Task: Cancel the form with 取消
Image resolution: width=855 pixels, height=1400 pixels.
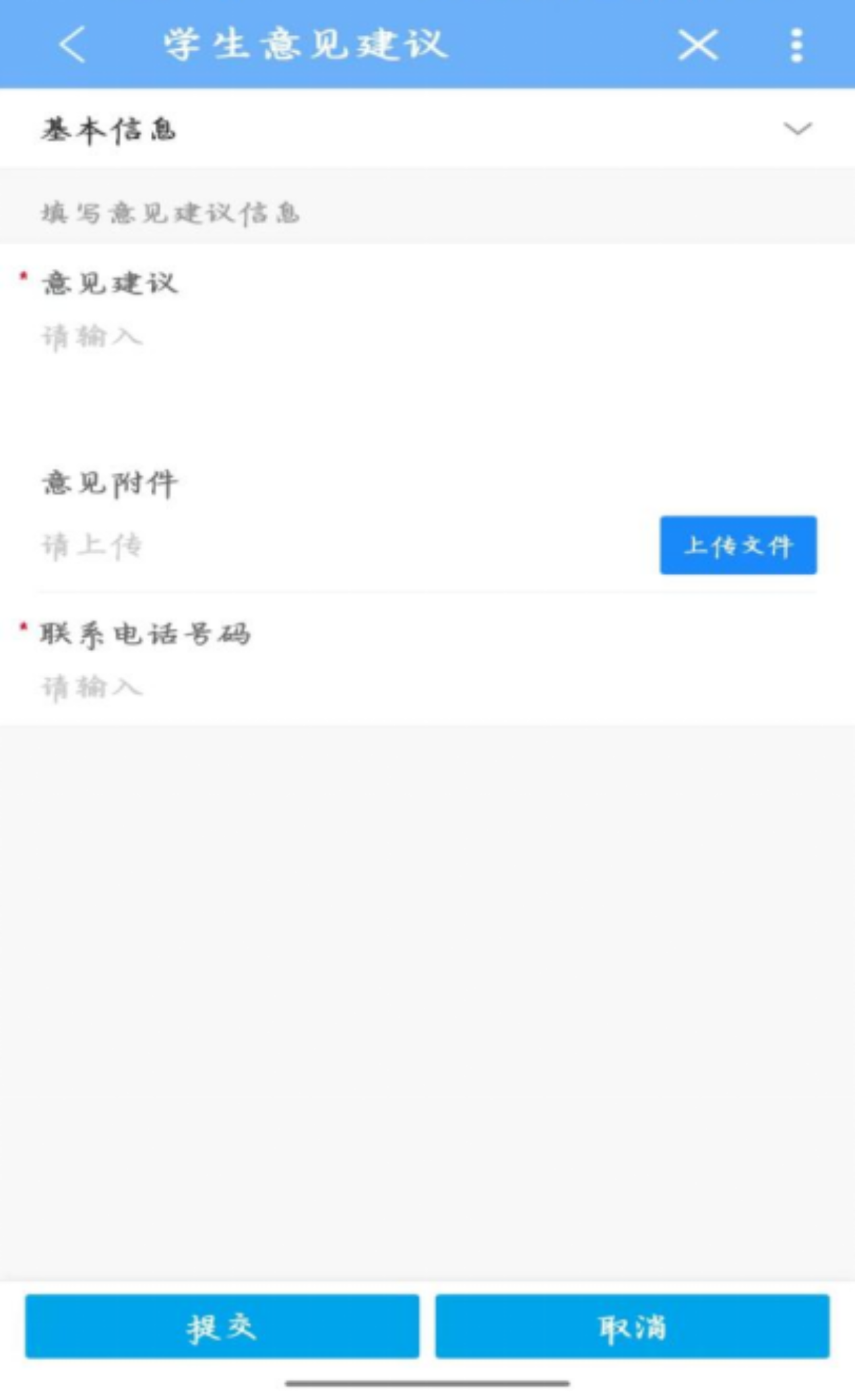Action: coord(632,1326)
